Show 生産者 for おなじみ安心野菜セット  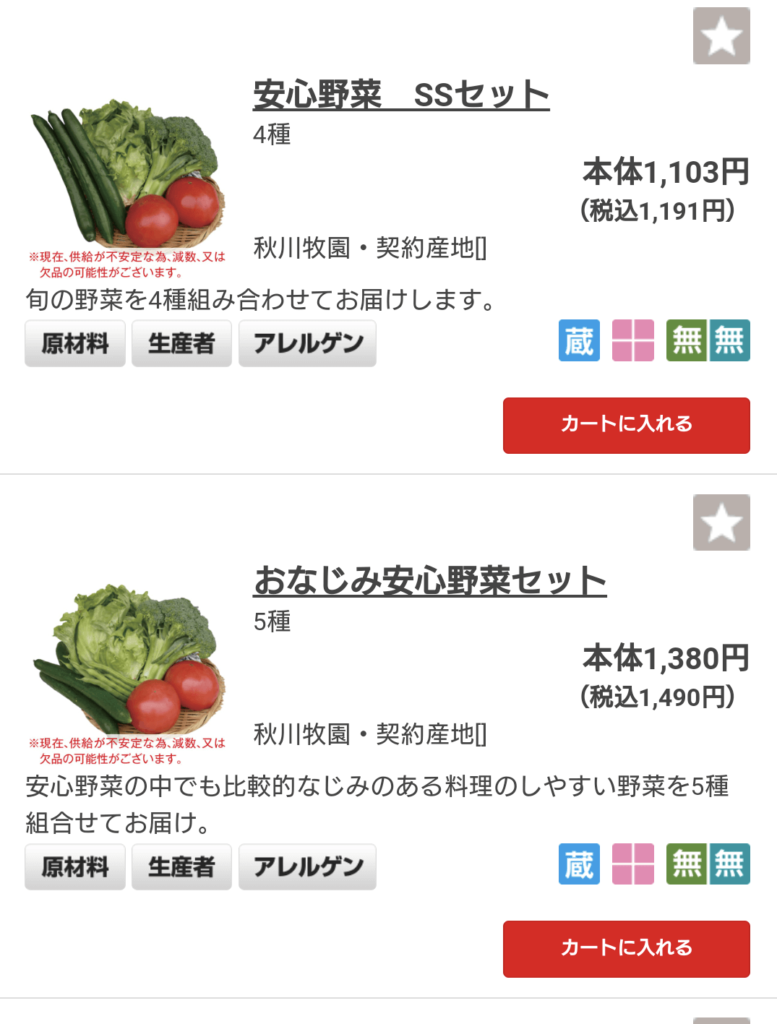pyautogui.click(x=181, y=867)
